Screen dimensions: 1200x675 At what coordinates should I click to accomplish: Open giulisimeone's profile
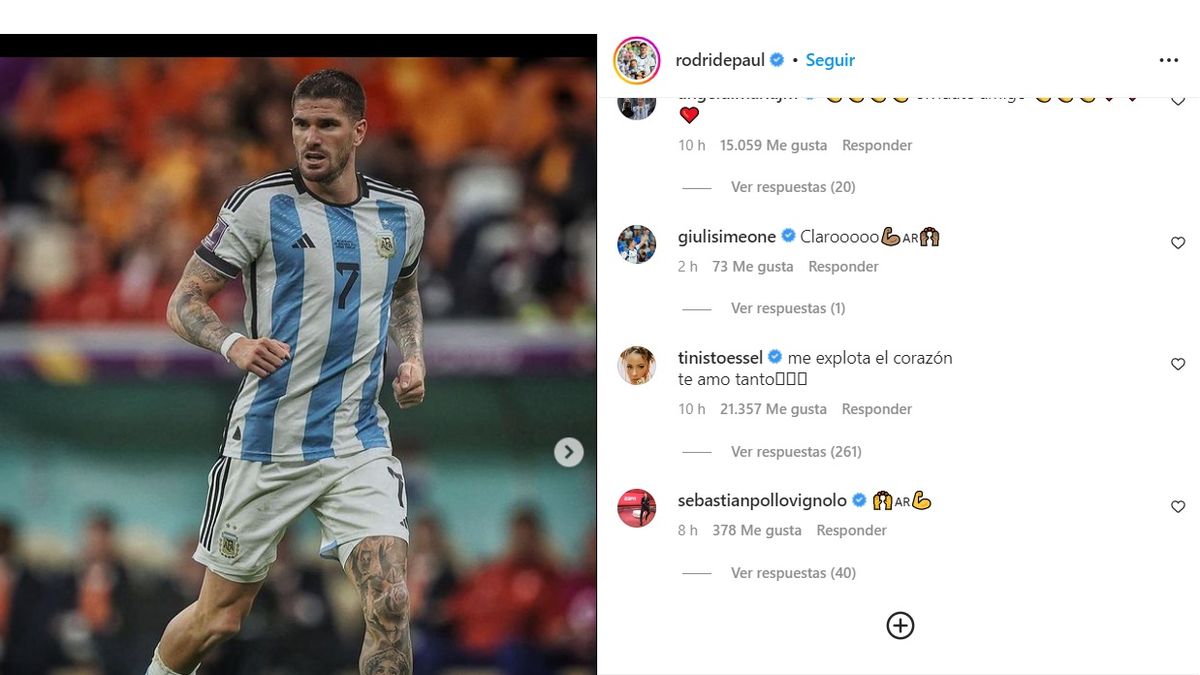pos(726,237)
